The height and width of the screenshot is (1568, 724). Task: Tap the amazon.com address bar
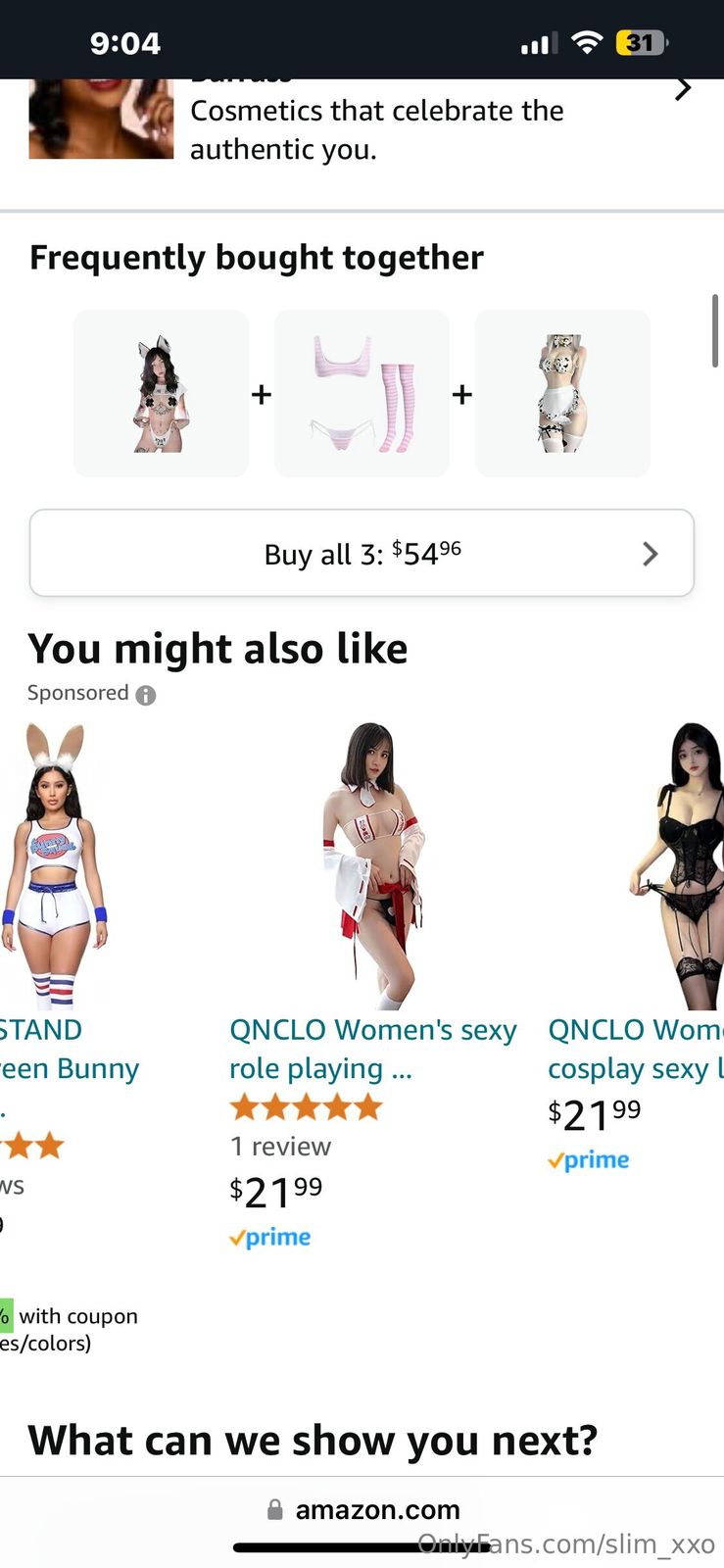coord(377,1510)
